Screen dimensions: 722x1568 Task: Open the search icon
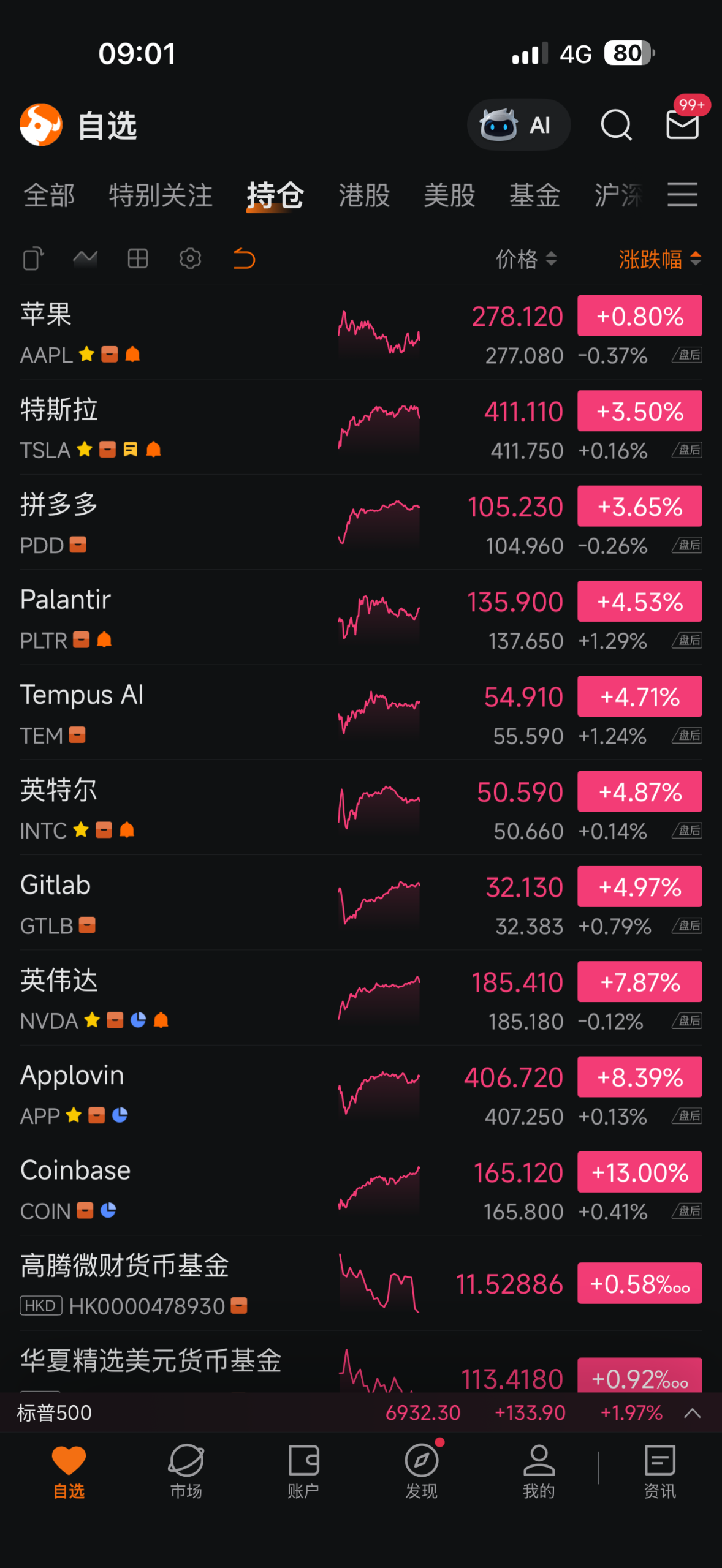(x=615, y=125)
